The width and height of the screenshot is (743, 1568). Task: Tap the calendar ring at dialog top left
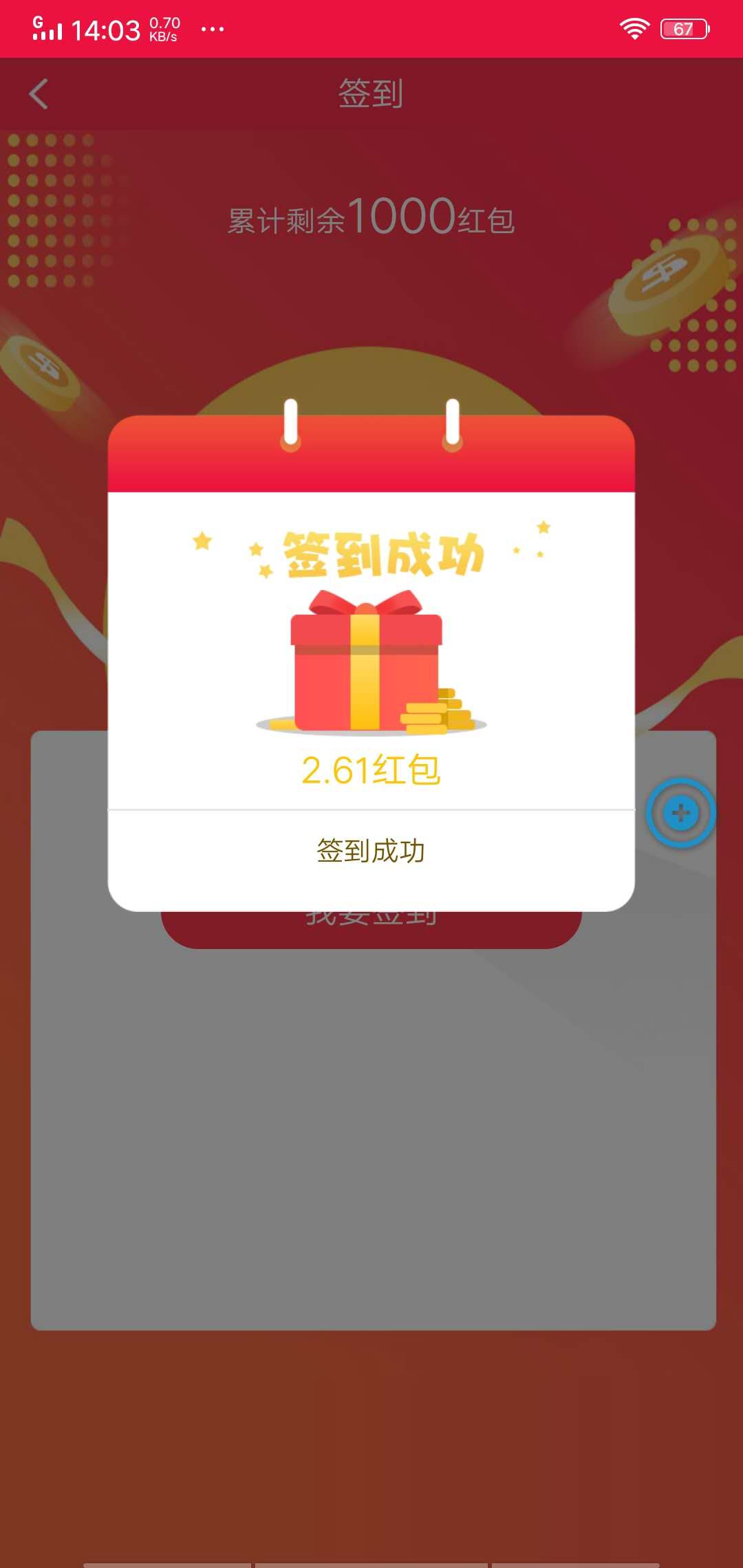click(291, 422)
